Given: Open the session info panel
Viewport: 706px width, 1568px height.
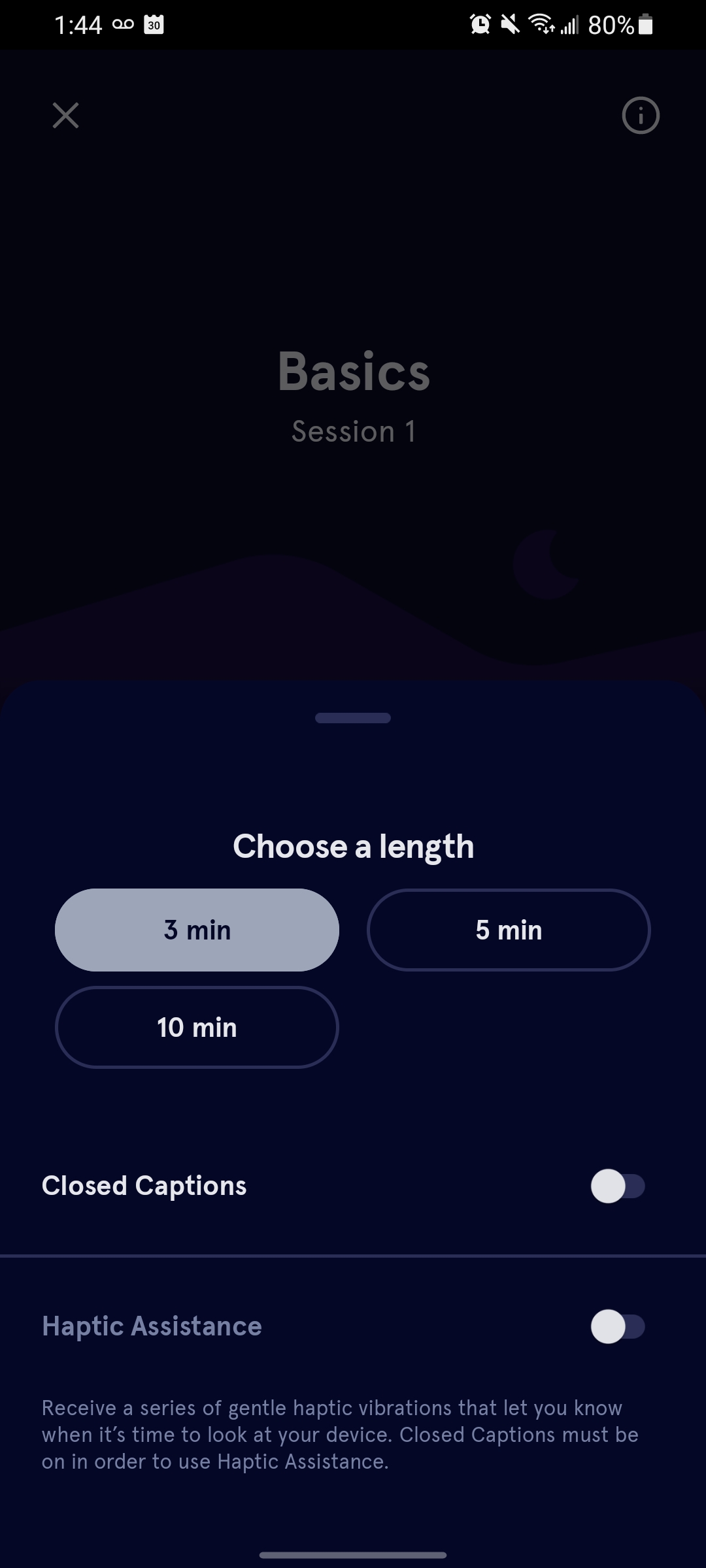Looking at the screenshot, I should point(640,115).
